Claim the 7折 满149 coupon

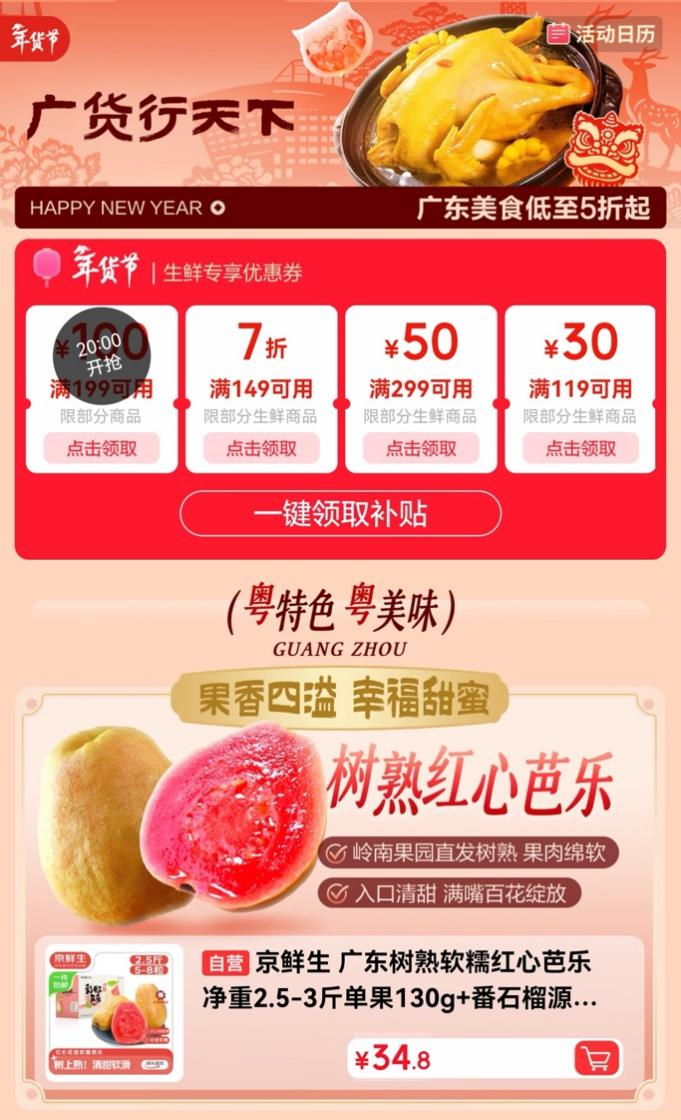click(261, 448)
